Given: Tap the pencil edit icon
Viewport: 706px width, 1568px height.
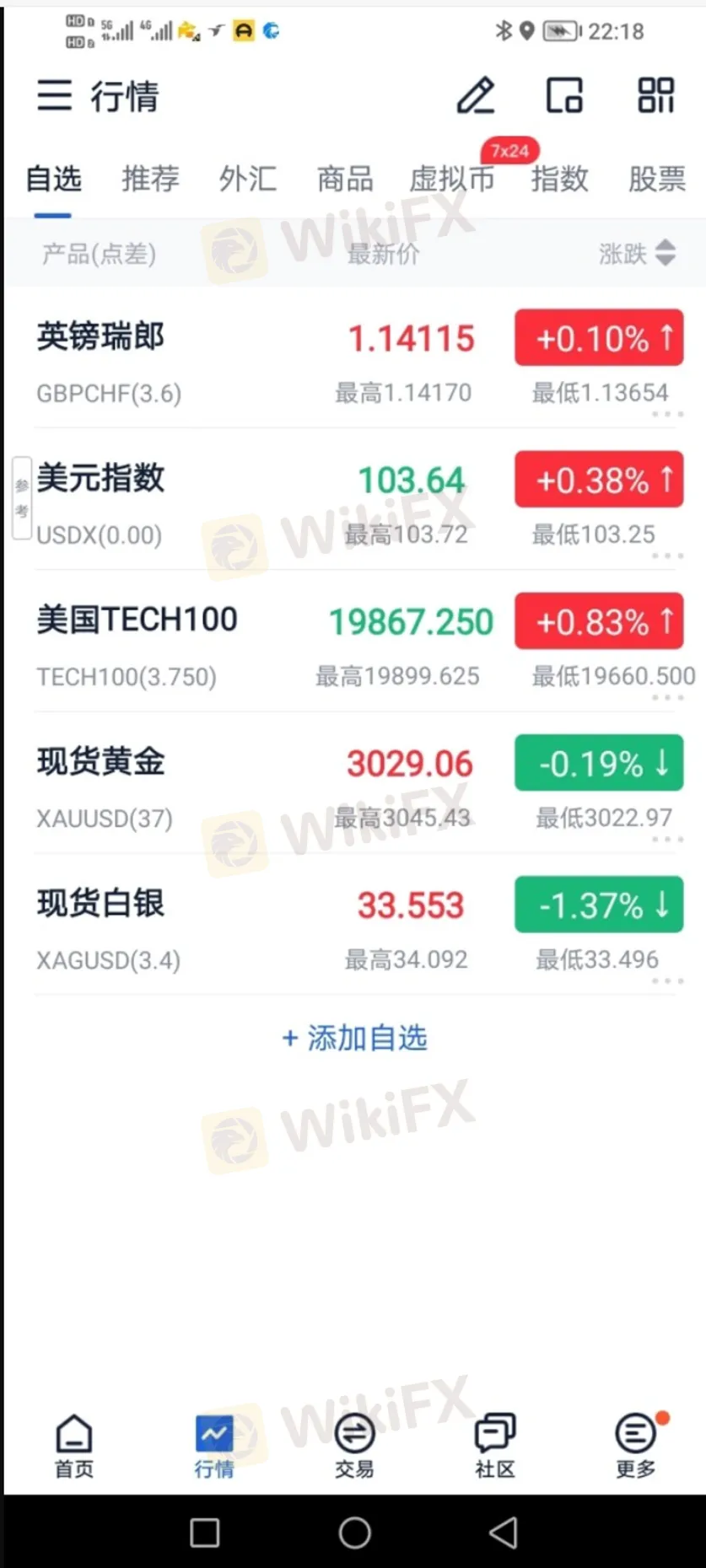Looking at the screenshot, I should [476, 95].
